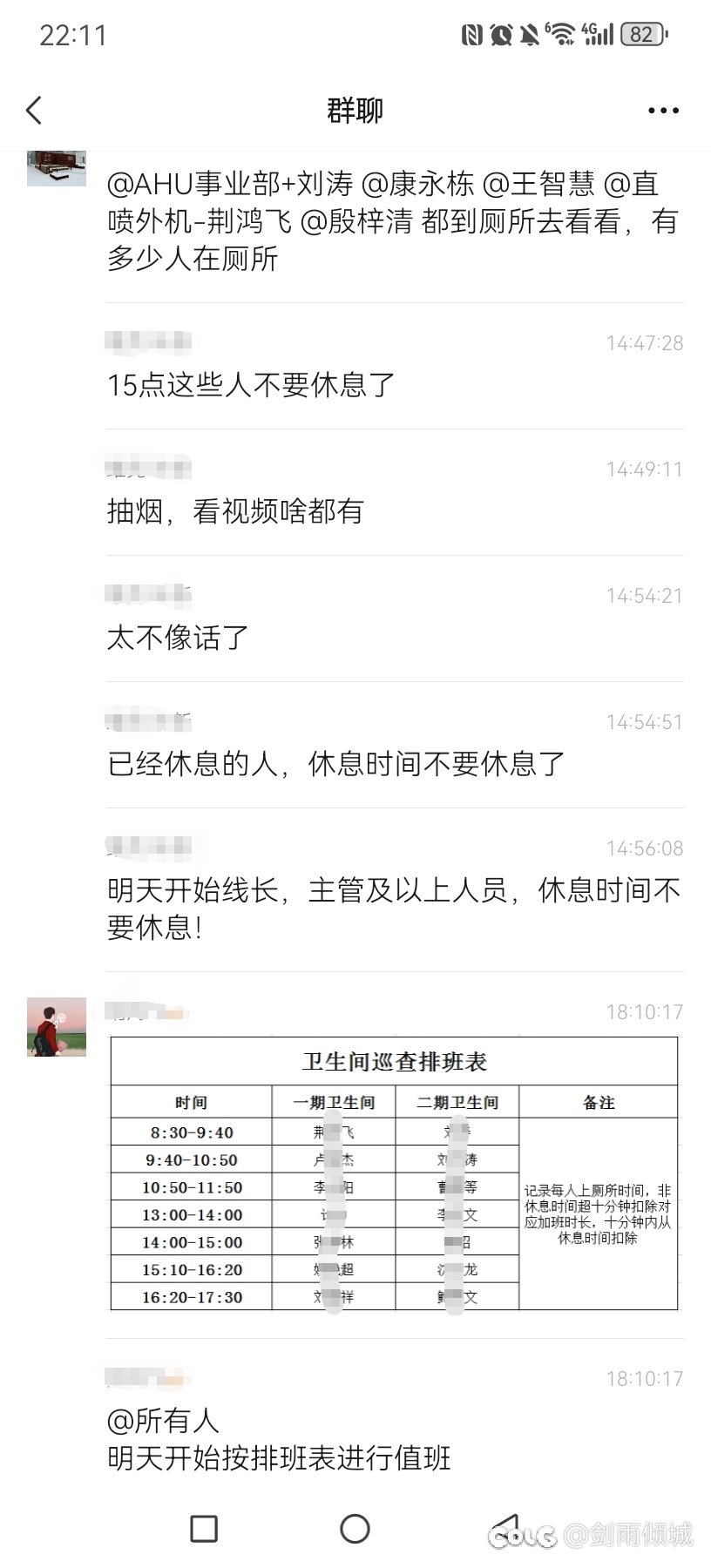711x1568 pixels.
Task: Open the restroom patrol schedule image
Action: click(x=394, y=1173)
